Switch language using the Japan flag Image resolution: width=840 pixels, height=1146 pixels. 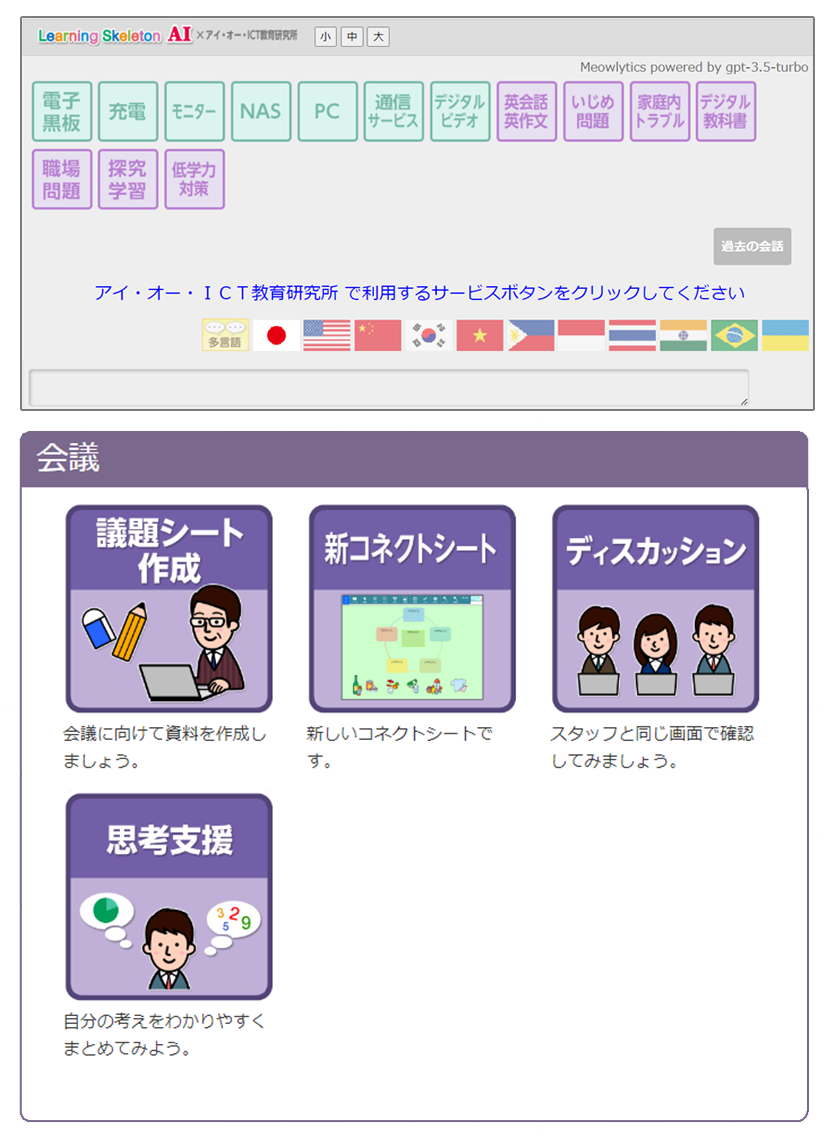pos(276,335)
